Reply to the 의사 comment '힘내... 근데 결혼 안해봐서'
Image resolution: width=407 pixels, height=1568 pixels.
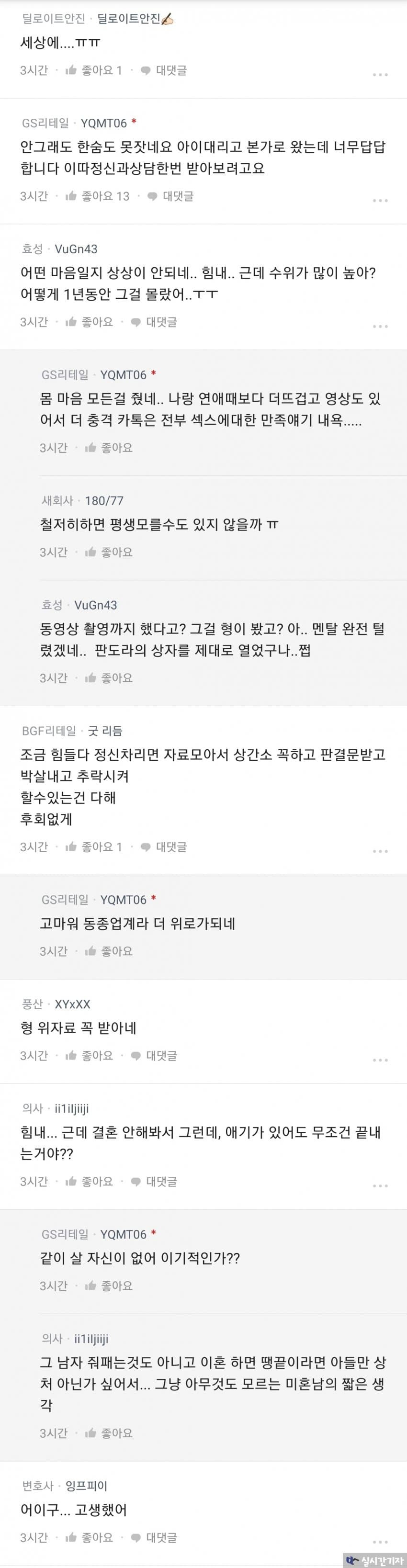[154, 1182]
